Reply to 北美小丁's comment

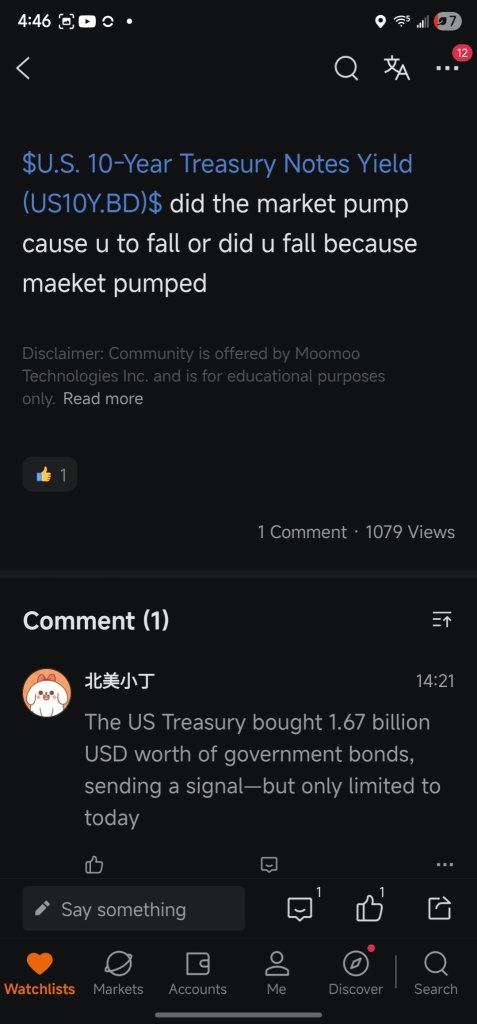(269, 865)
